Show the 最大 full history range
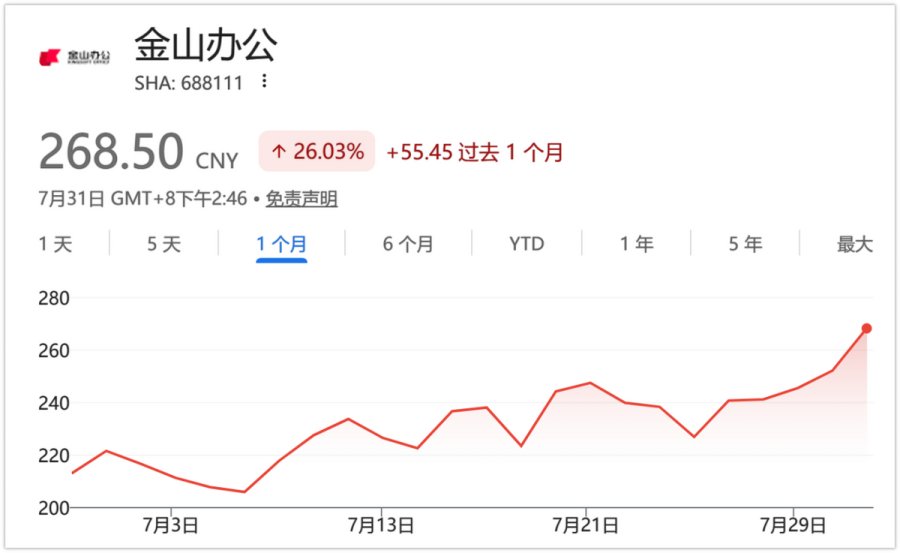Viewport: 900px width, 553px height. (855, 244)
